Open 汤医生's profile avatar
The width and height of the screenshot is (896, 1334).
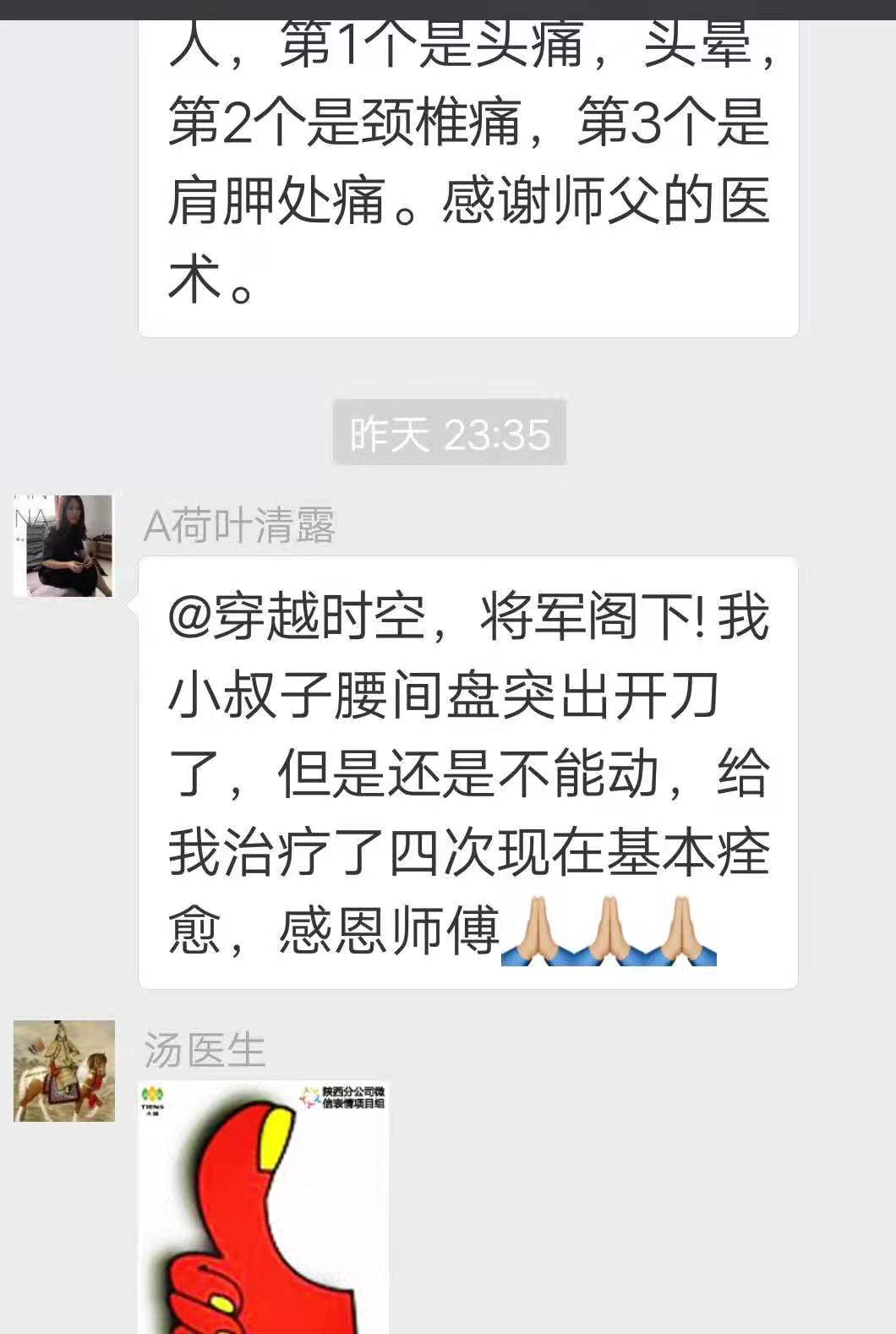[x=63, y=1070]
